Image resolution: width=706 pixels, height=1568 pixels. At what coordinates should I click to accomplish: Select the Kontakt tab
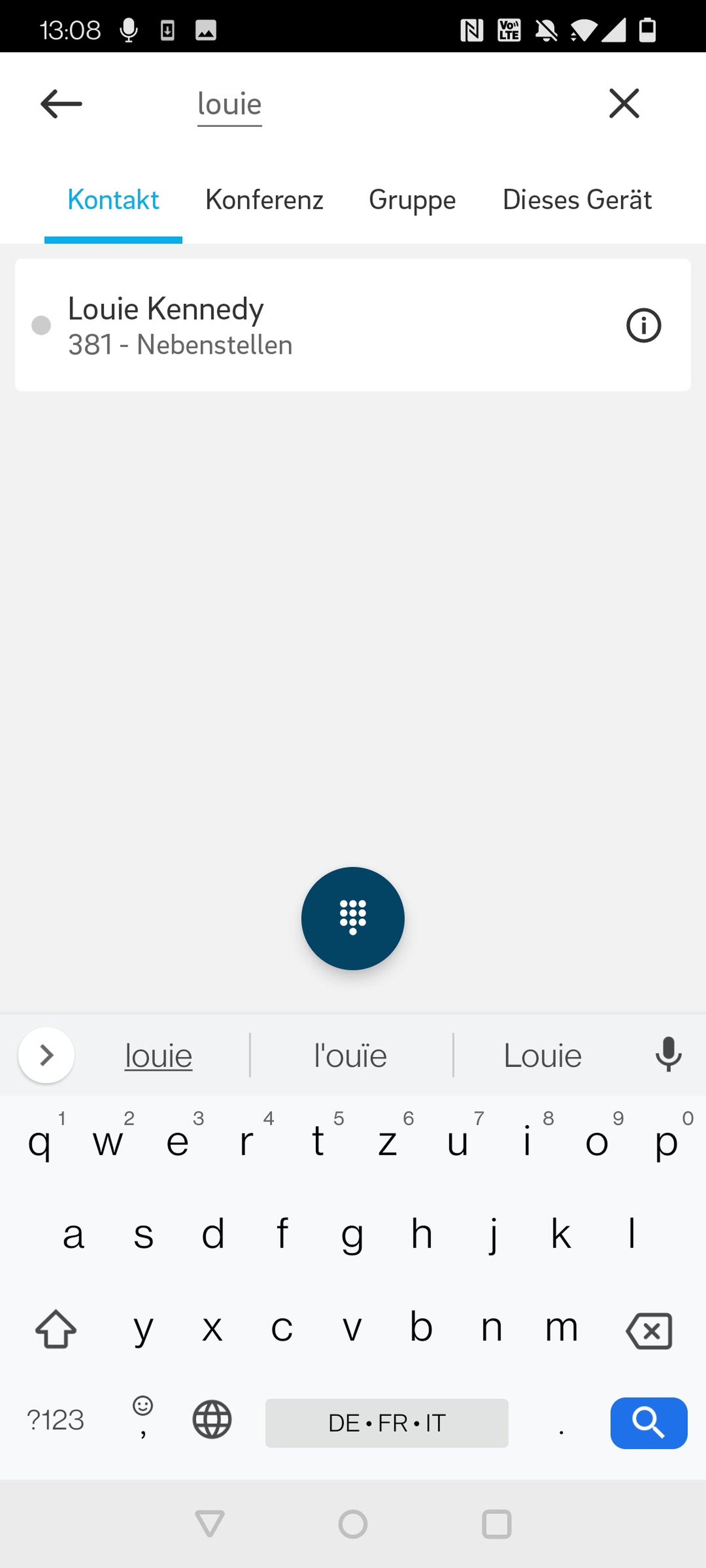coord(113,200)
